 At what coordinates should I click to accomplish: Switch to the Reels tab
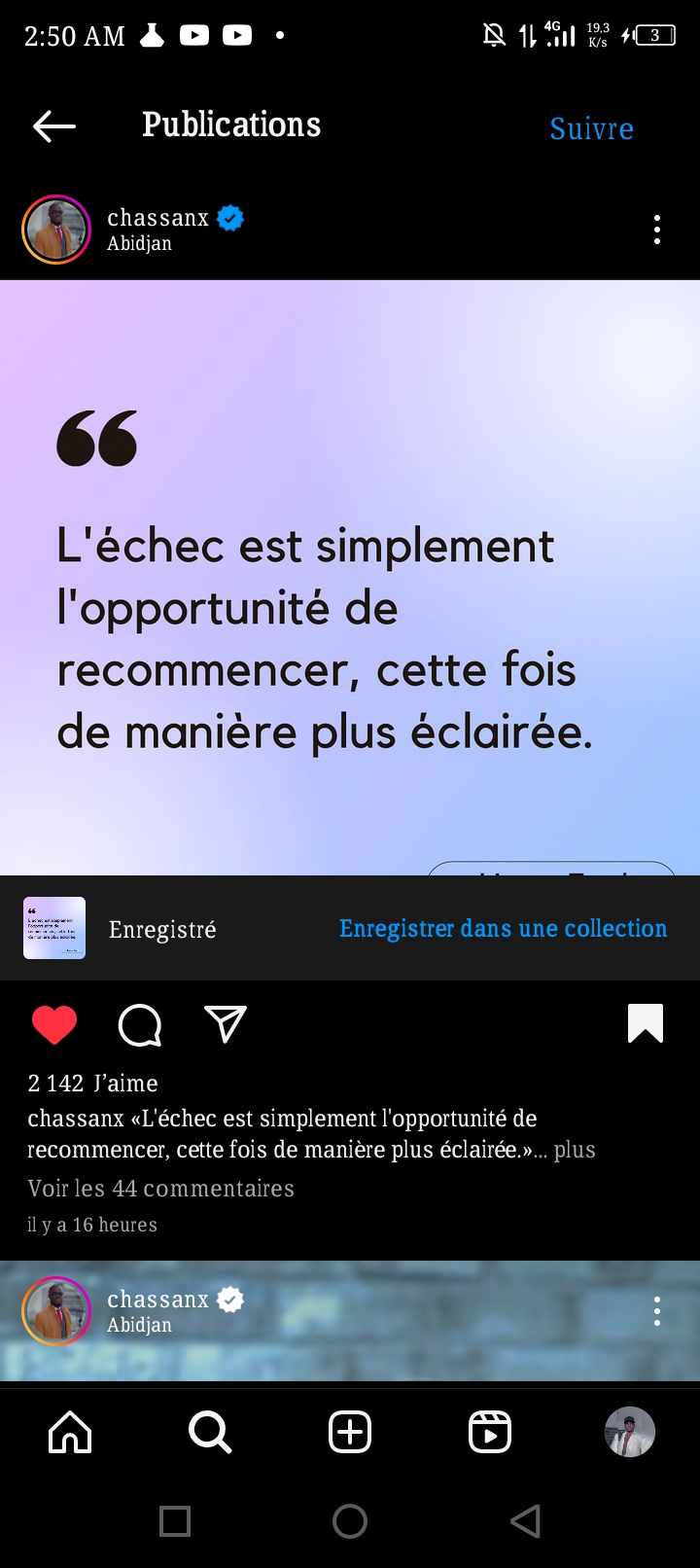click(x=490, y=1432)
